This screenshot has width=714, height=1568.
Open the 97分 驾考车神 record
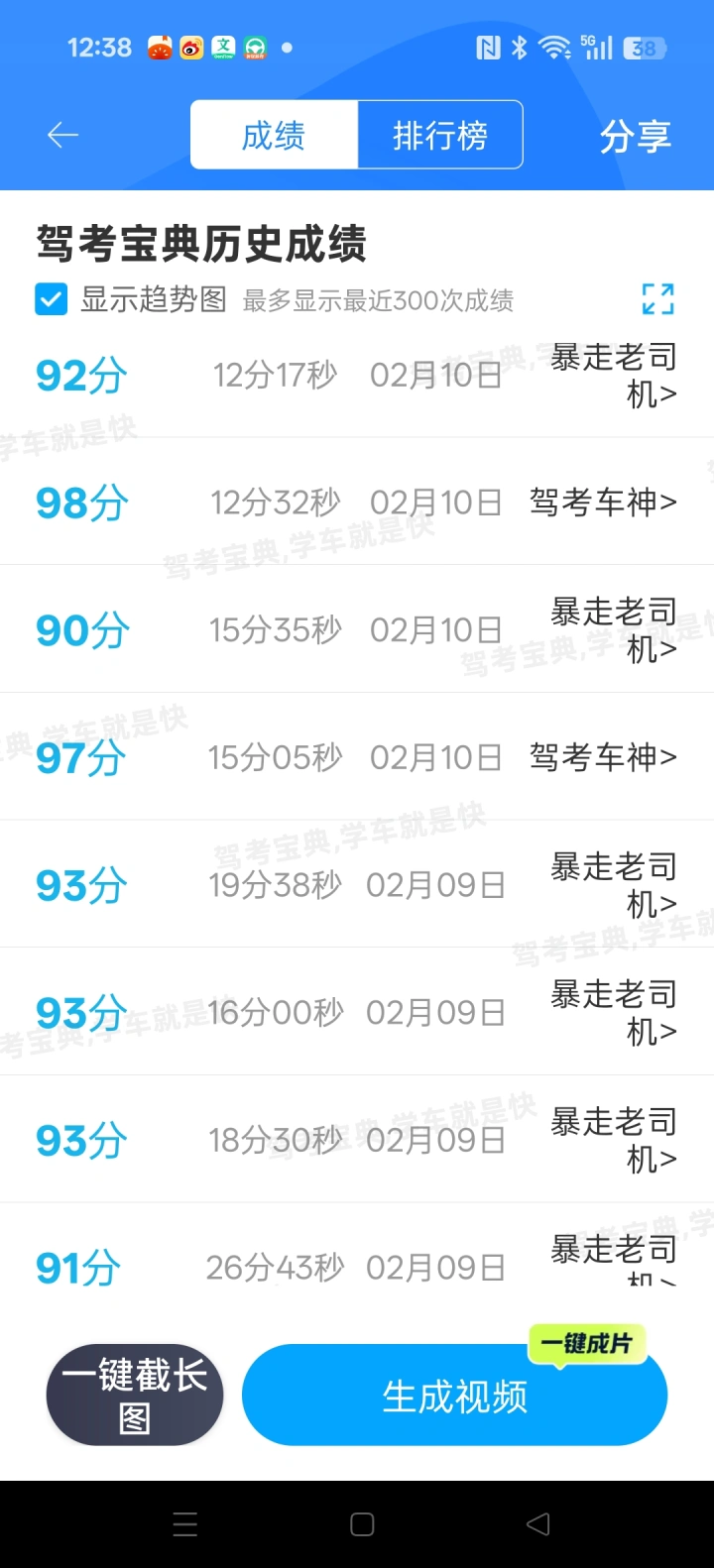click(x=357, y=757)
